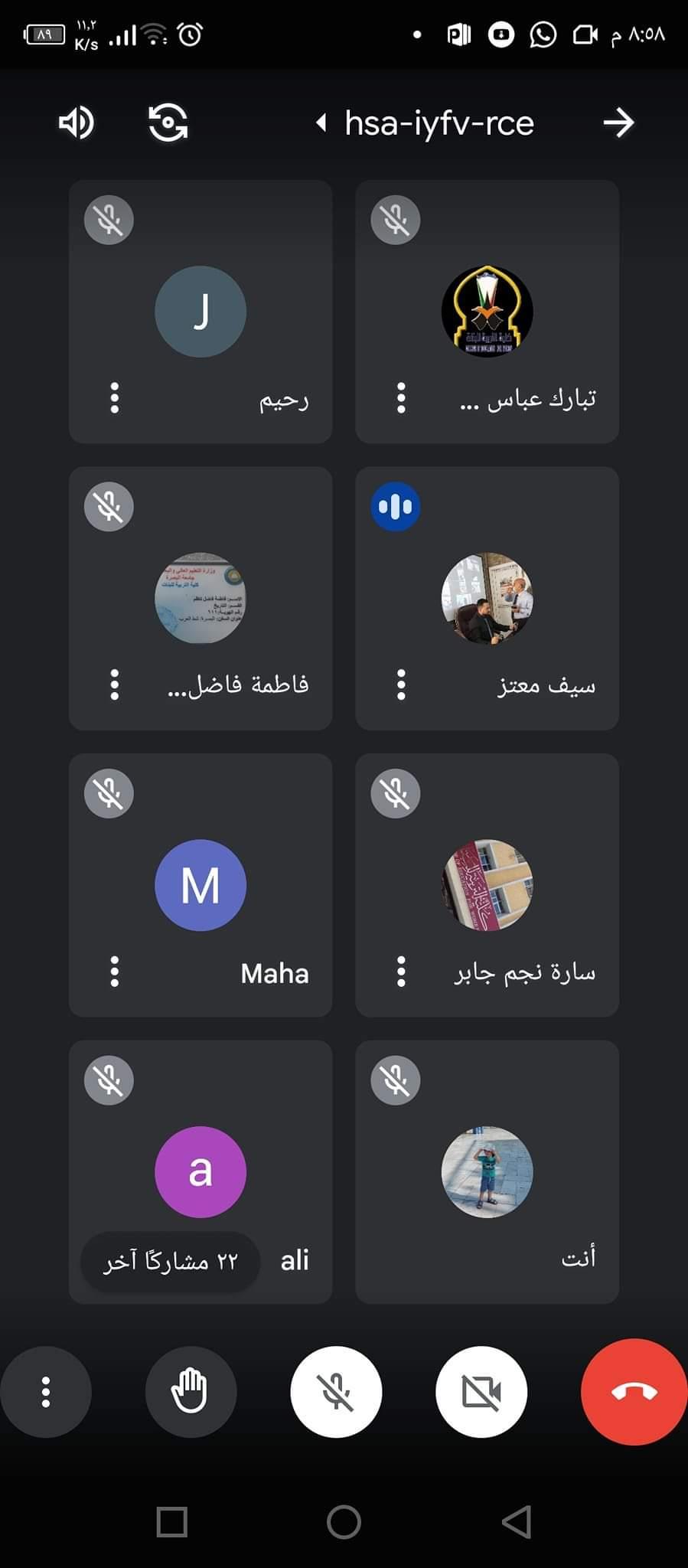Open your own tile labeled أنت
Viewport: 688px width, 1568px height.
[x=487, y=1171]
